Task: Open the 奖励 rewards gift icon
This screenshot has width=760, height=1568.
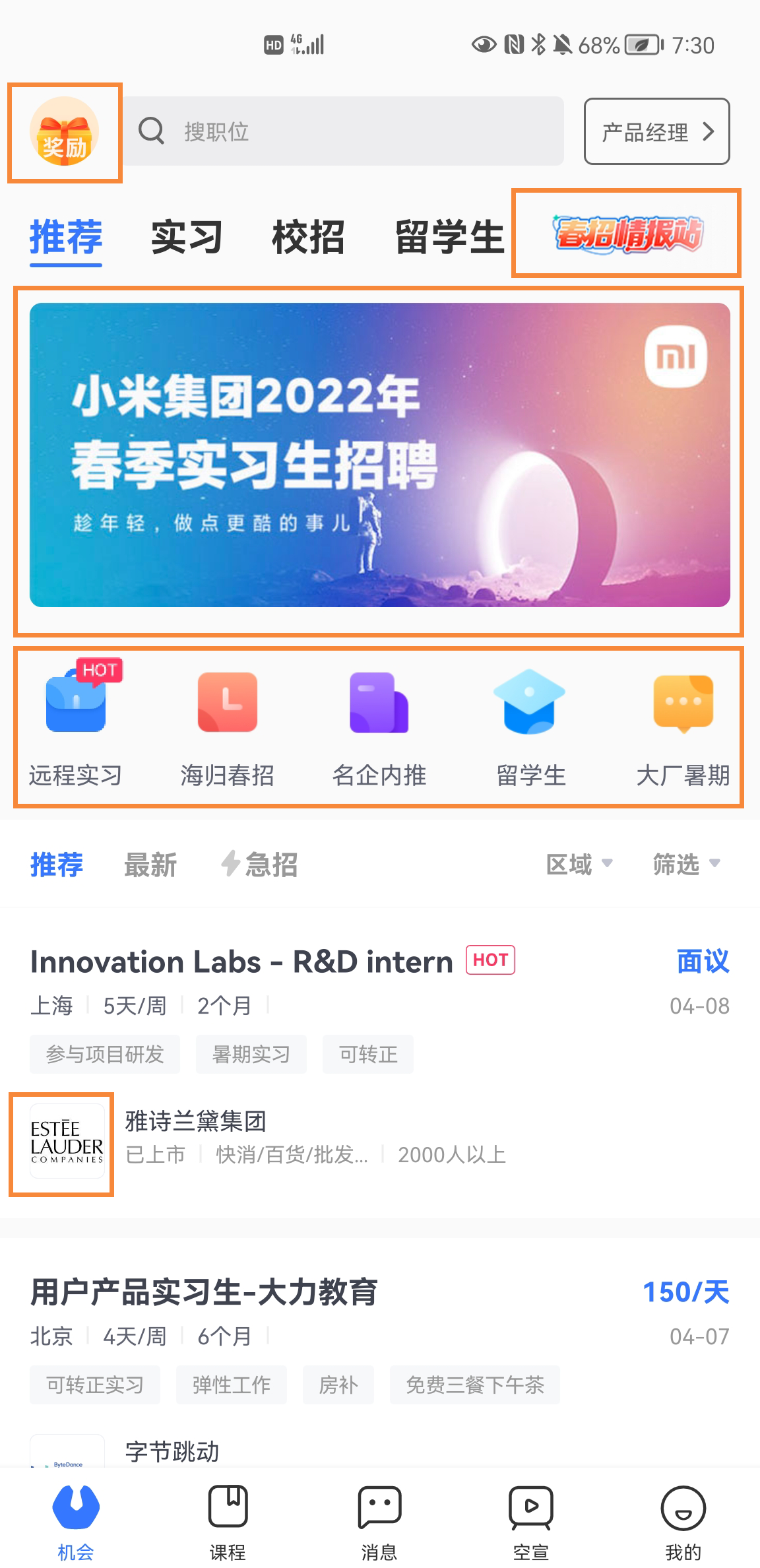Action: pyautogui.click(x=65, y=131)
